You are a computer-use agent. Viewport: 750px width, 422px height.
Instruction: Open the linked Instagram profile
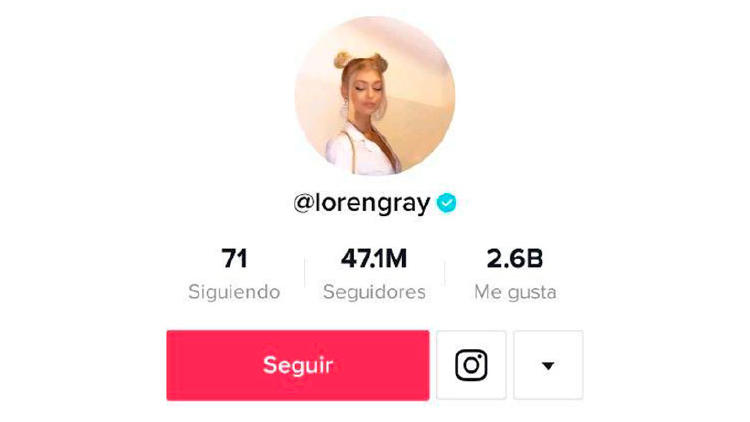coord(471,365)
